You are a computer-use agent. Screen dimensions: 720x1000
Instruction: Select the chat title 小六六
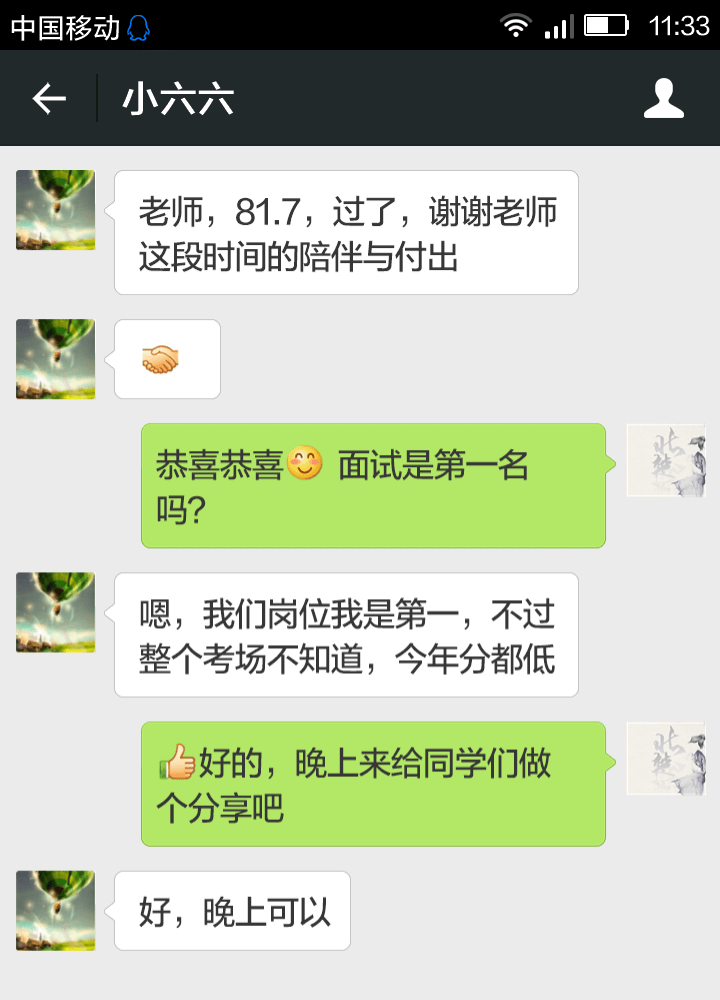(x=176, y=99)
